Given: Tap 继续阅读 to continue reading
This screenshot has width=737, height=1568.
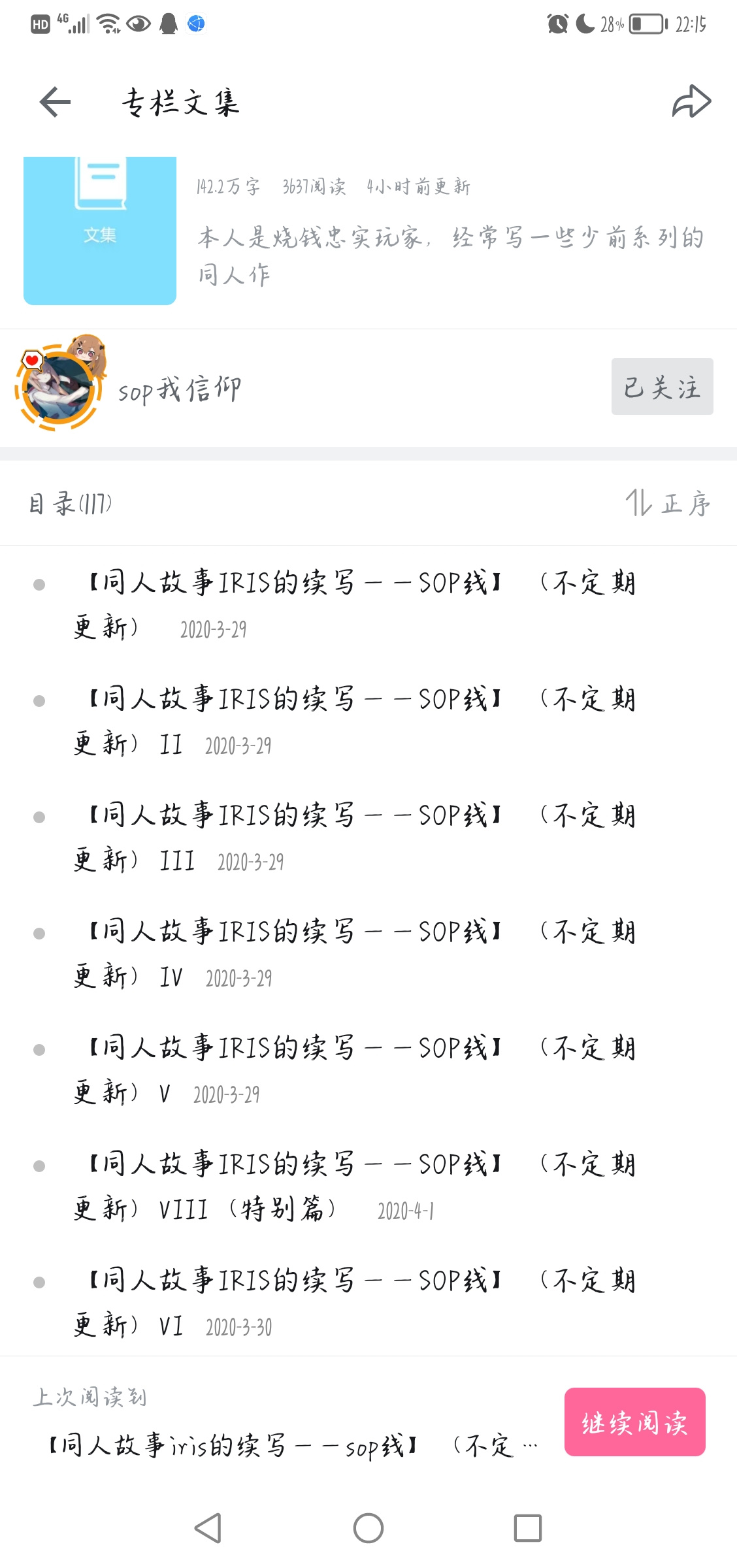Looking at the screenshot, I should (634, 1422).
